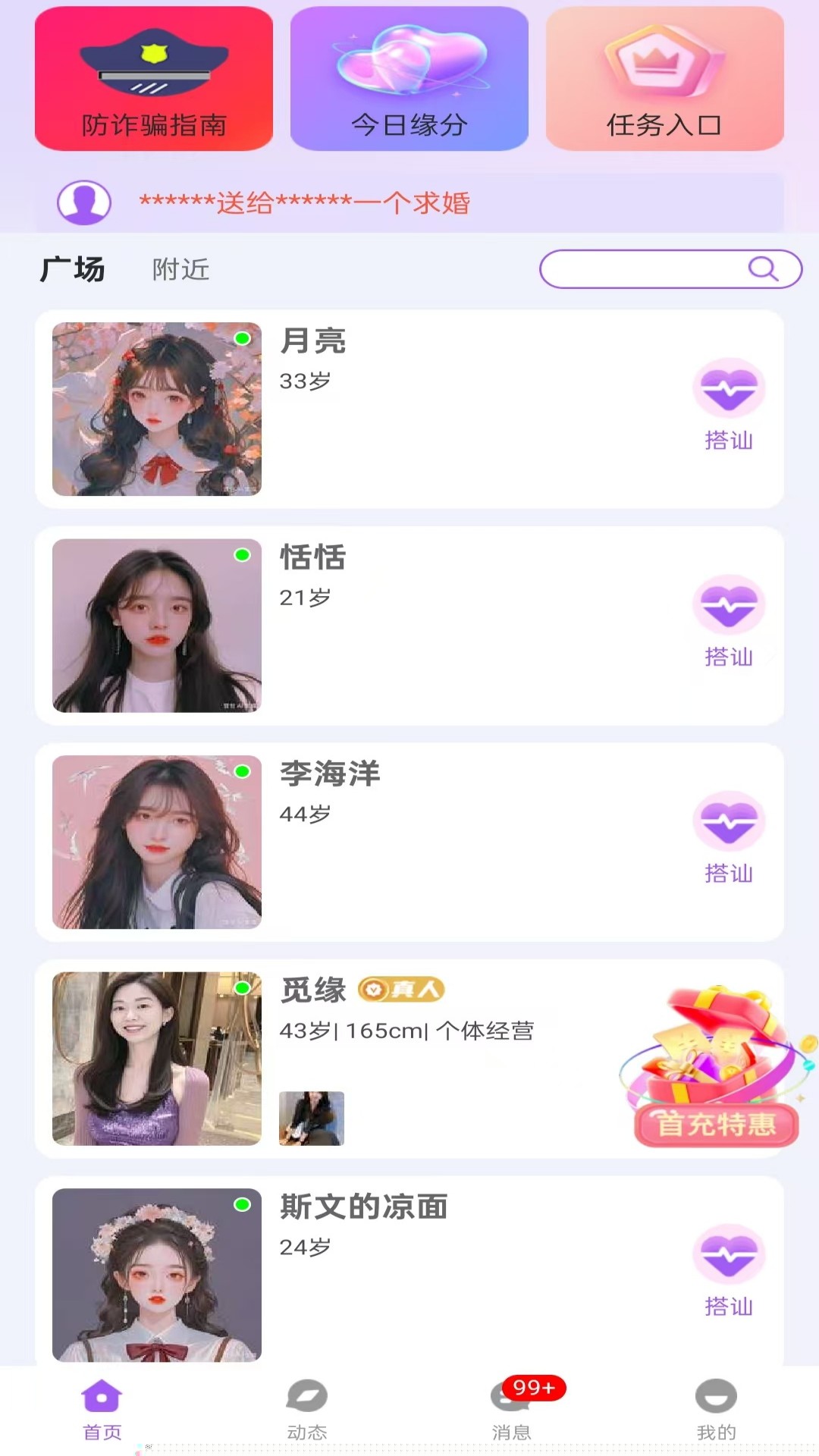Open the 我的 profile tab

[x=716, y=1409]
